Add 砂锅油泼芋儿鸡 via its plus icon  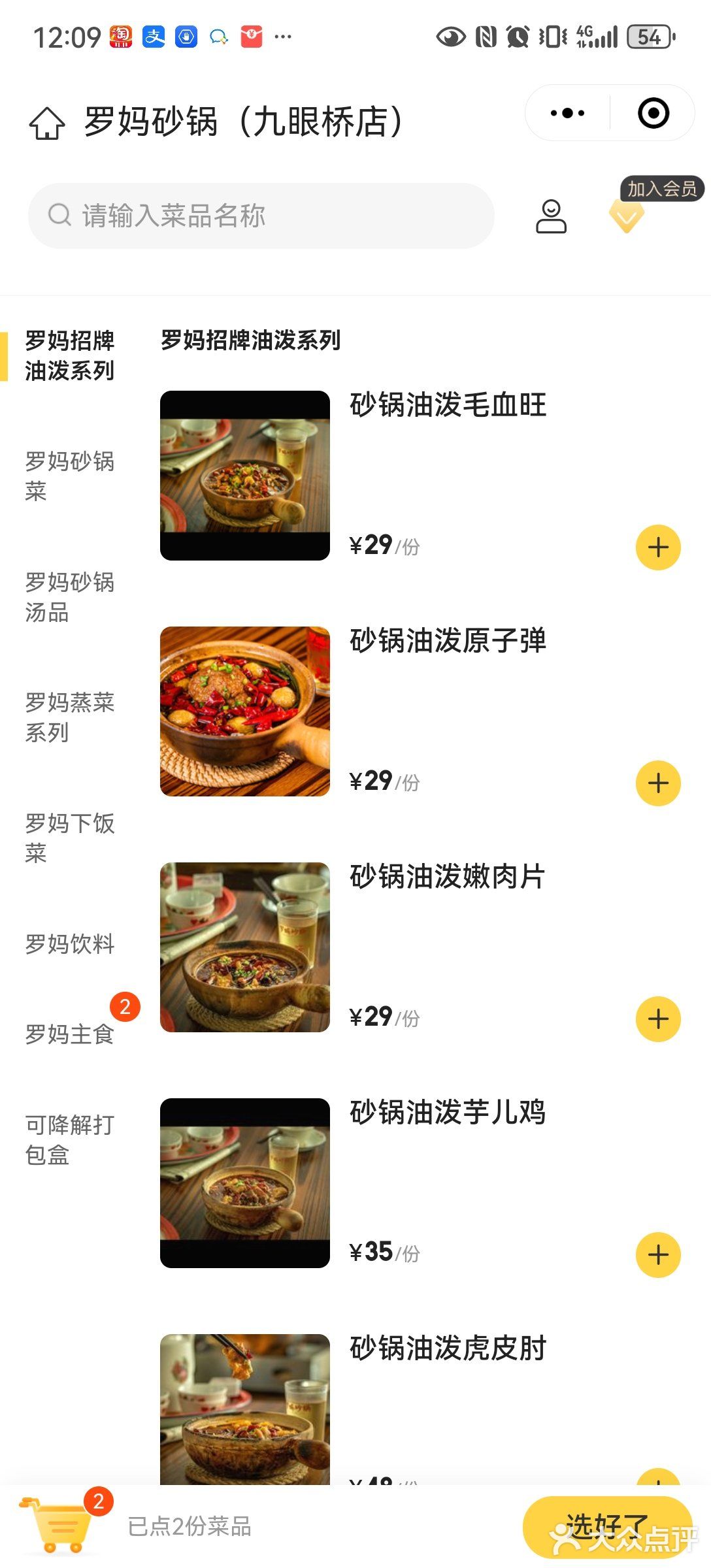(x=657, y=1254)
